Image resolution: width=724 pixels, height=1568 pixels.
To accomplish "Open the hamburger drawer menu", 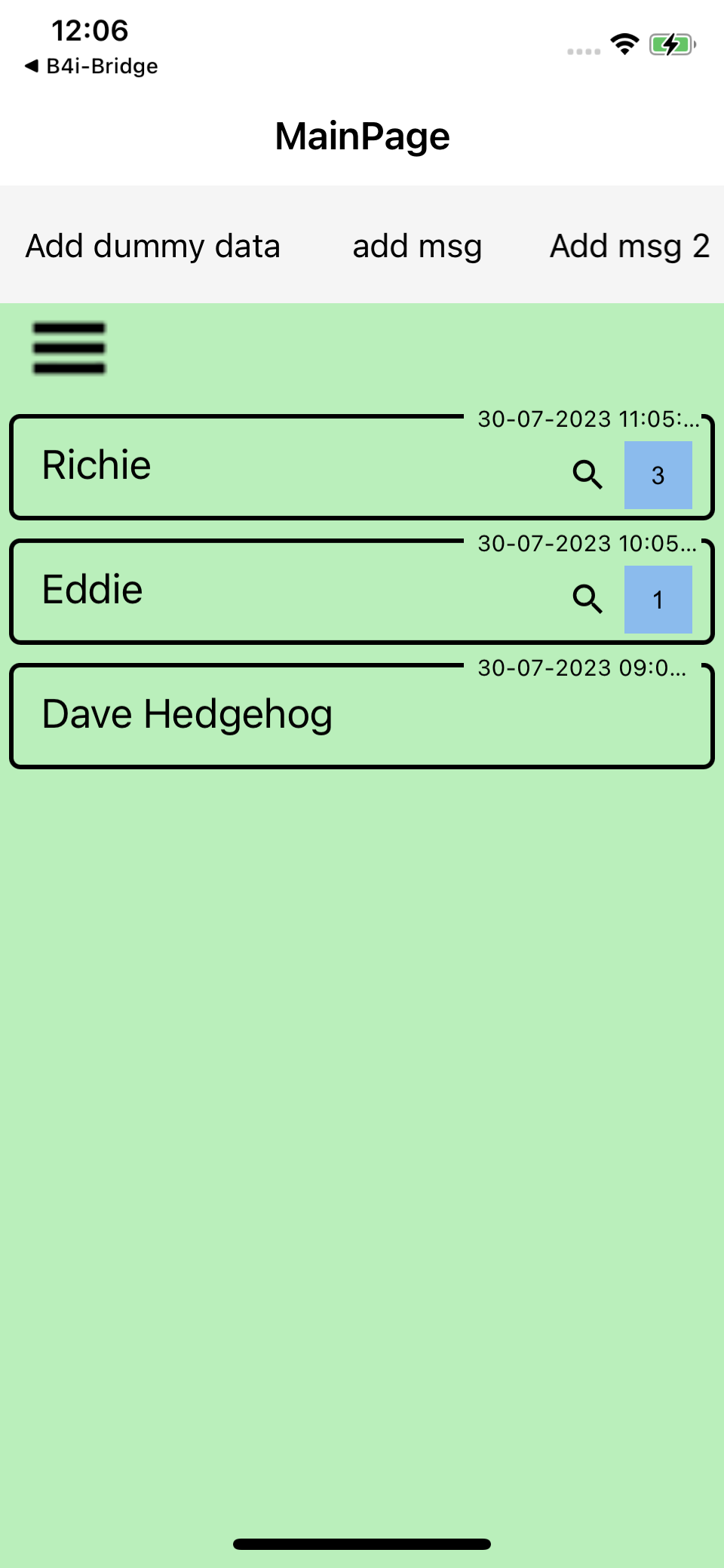I will click(69, 348).
